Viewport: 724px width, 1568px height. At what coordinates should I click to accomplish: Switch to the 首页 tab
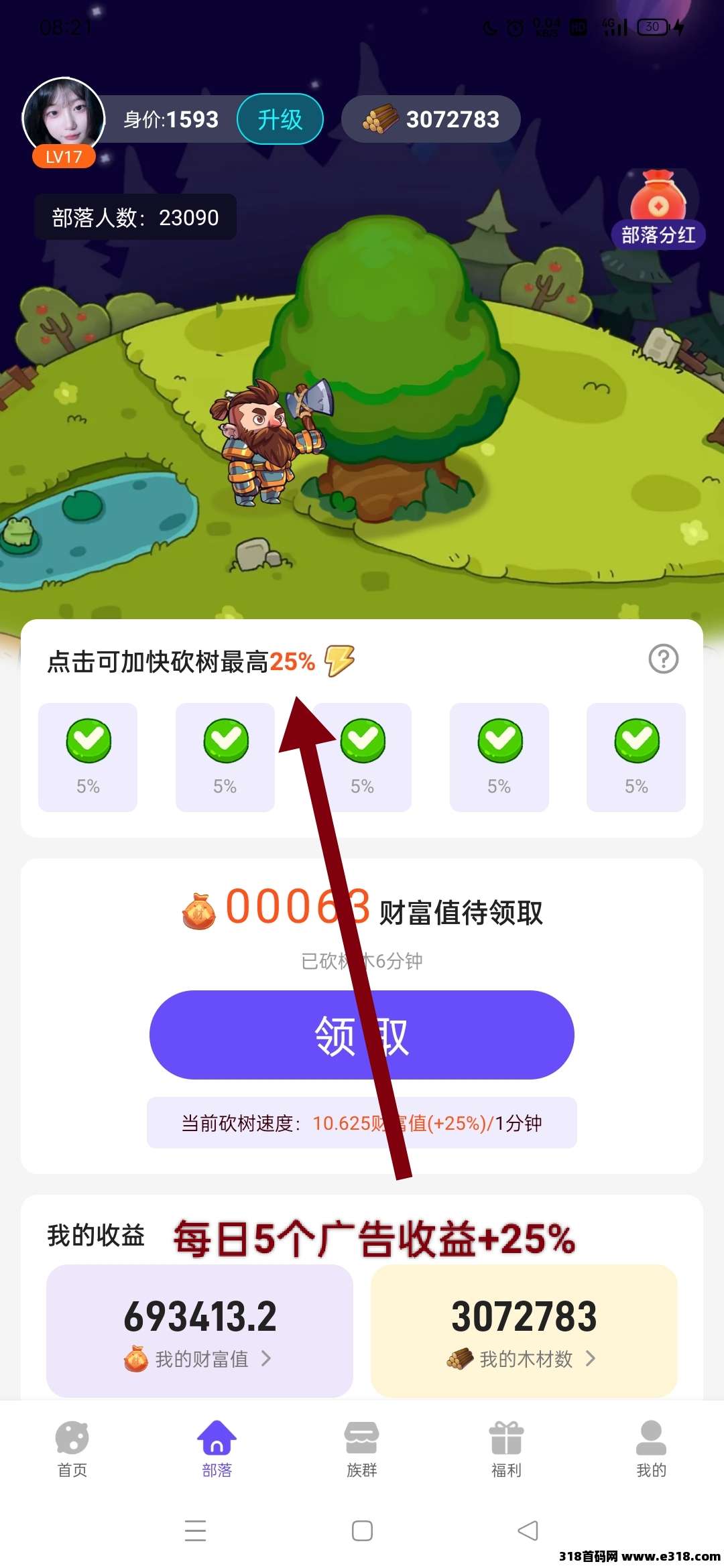pos(72,1449)
